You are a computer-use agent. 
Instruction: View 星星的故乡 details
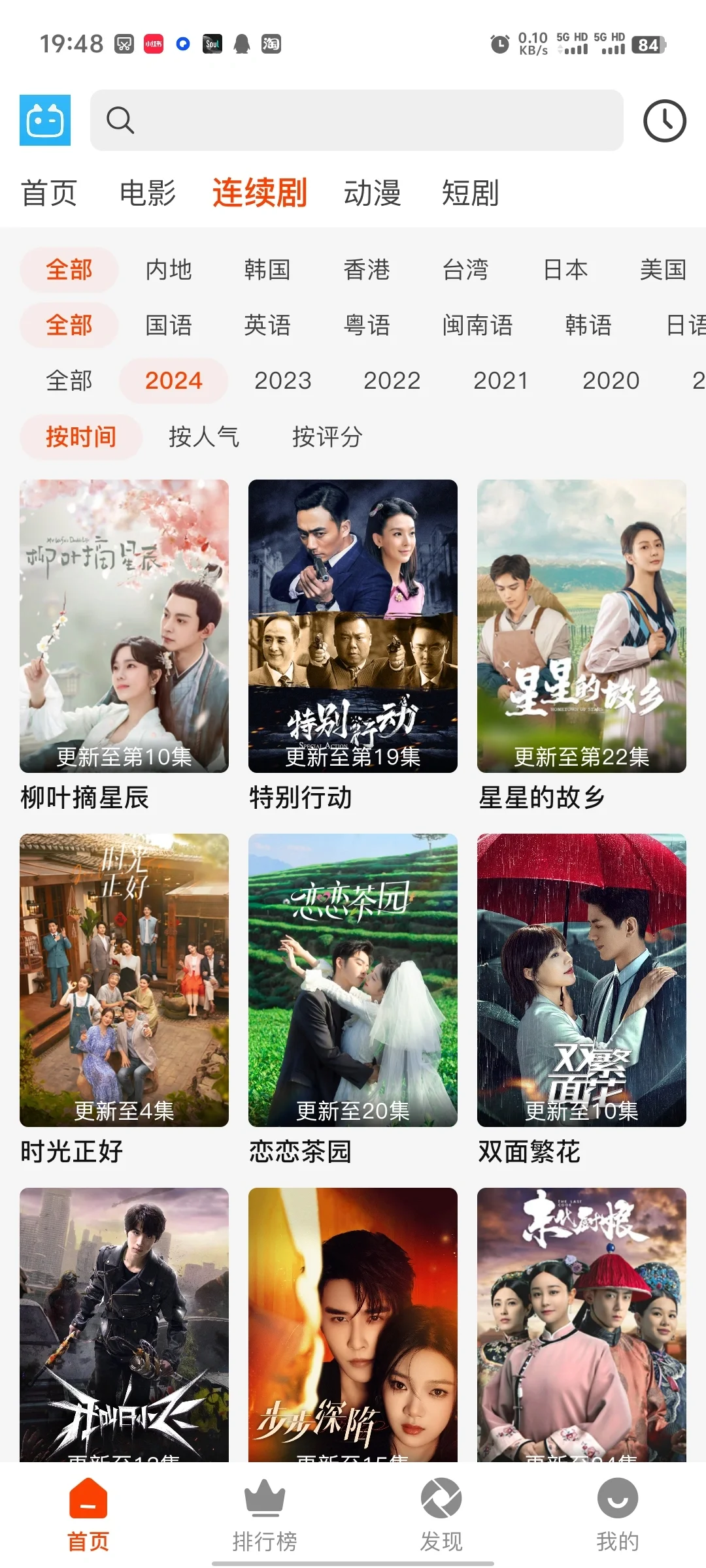point(582,626)
